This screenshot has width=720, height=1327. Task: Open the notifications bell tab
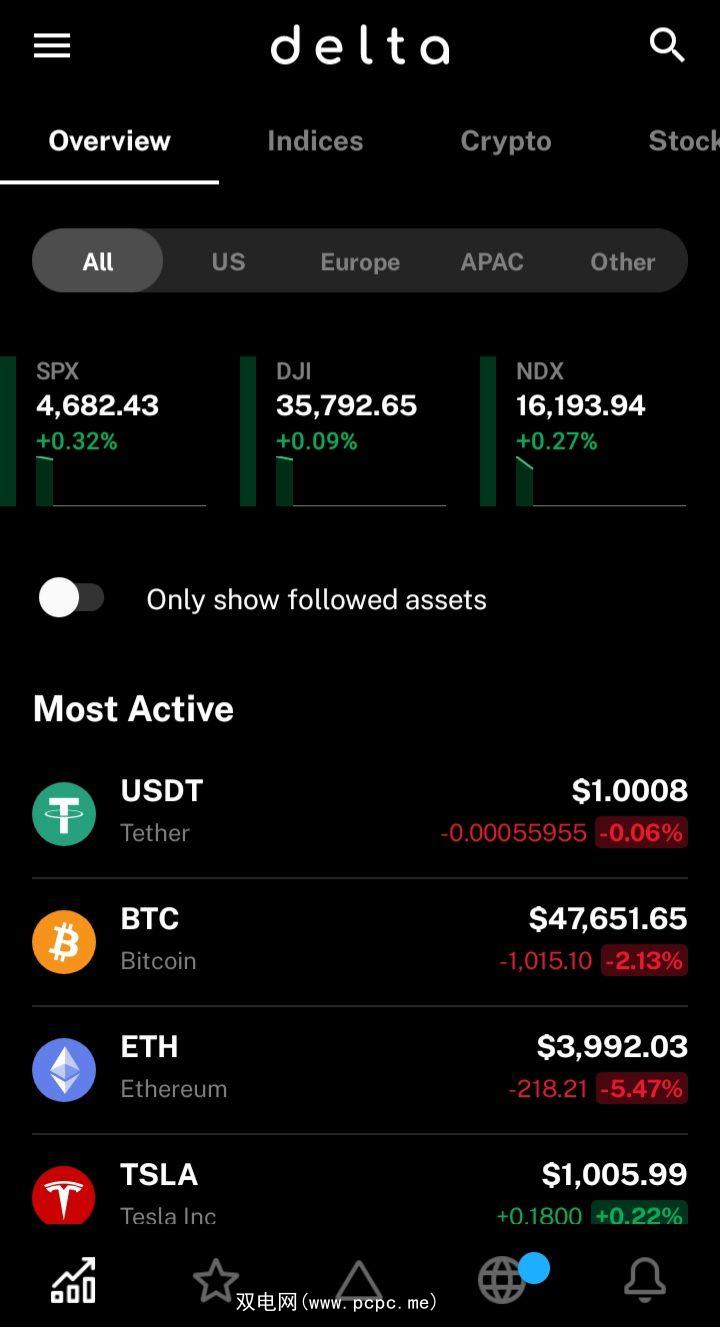point(645,1280)
